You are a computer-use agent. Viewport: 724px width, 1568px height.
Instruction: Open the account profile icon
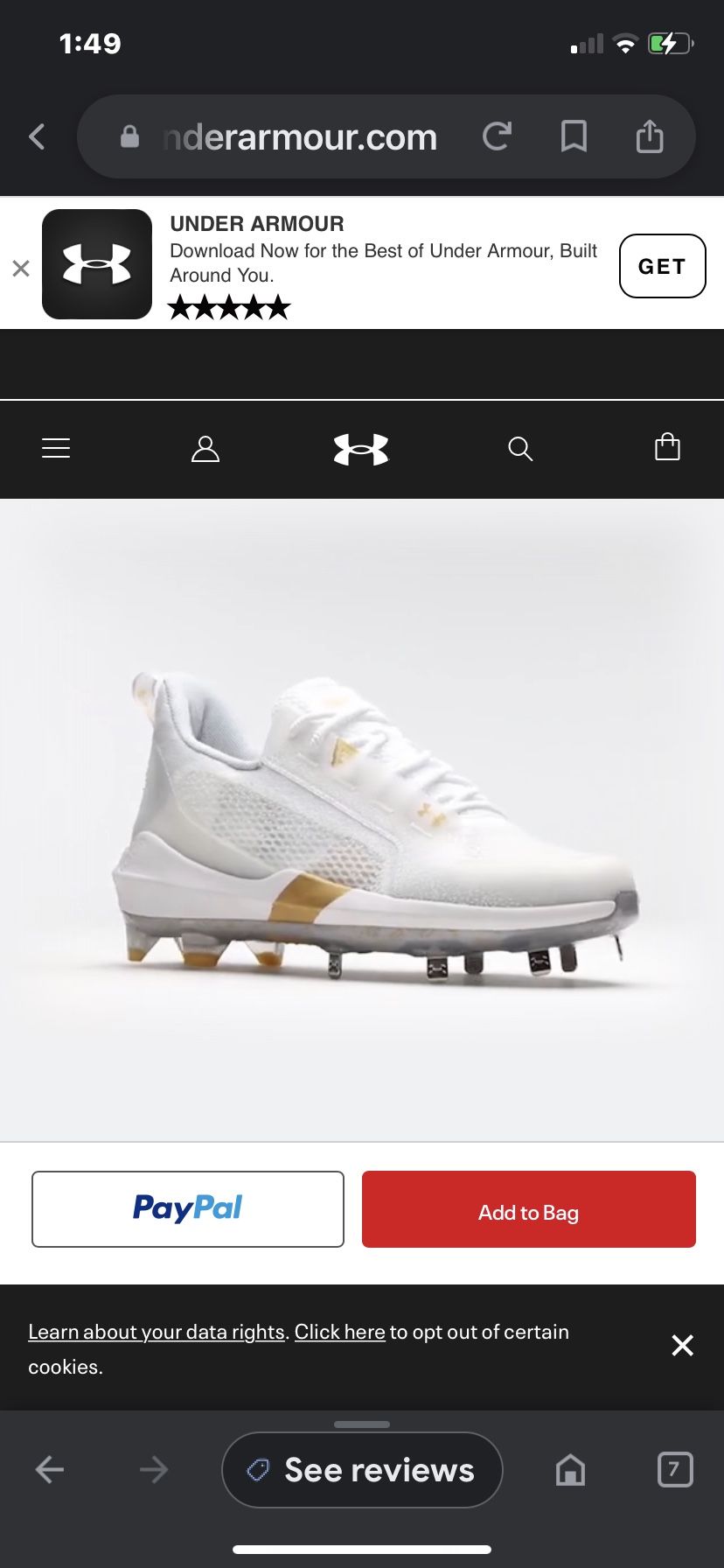pos(205,449)
